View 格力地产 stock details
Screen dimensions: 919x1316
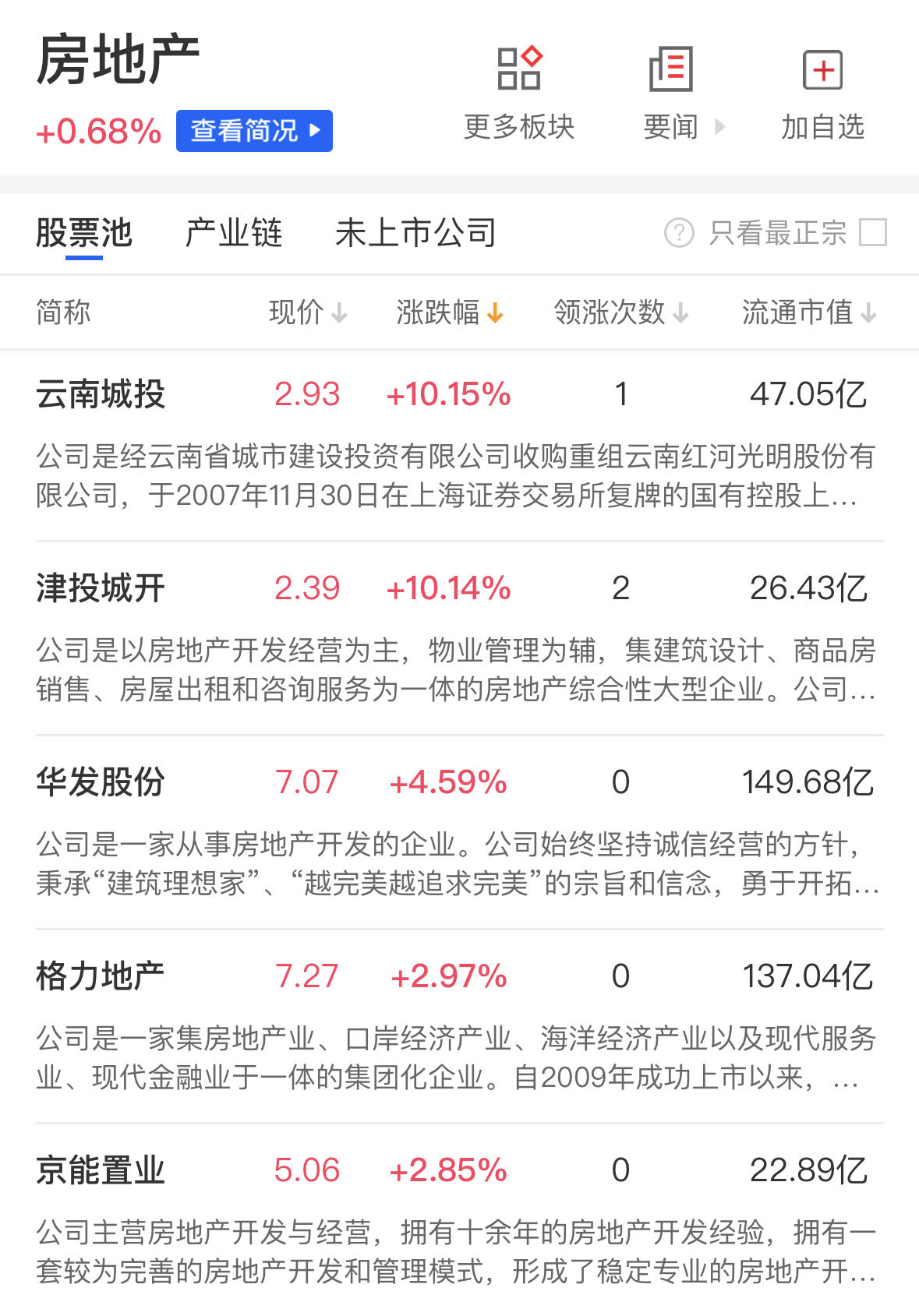(101, 976)
